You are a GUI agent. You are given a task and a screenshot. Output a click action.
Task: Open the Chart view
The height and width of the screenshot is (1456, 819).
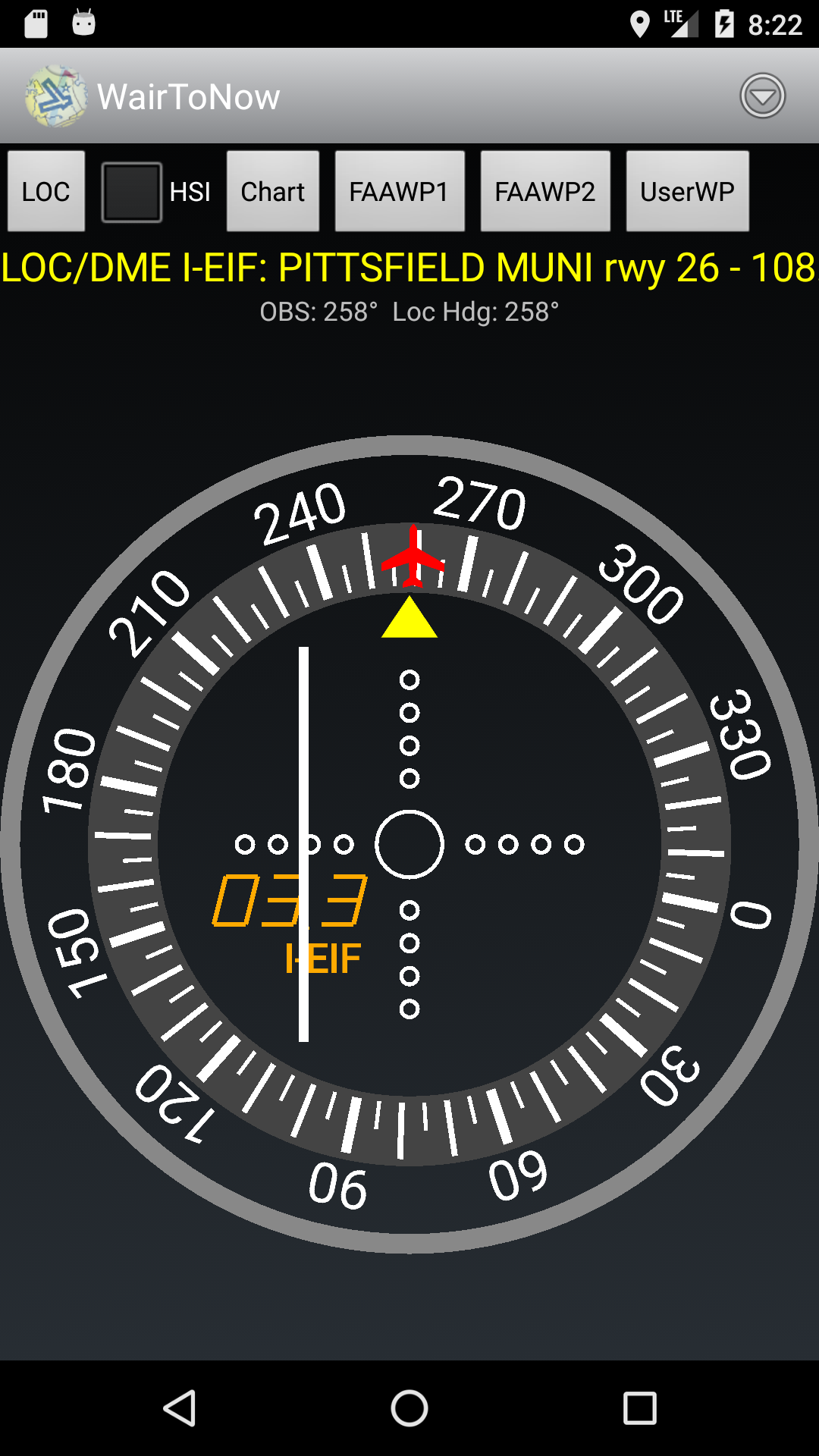[273, 191]
